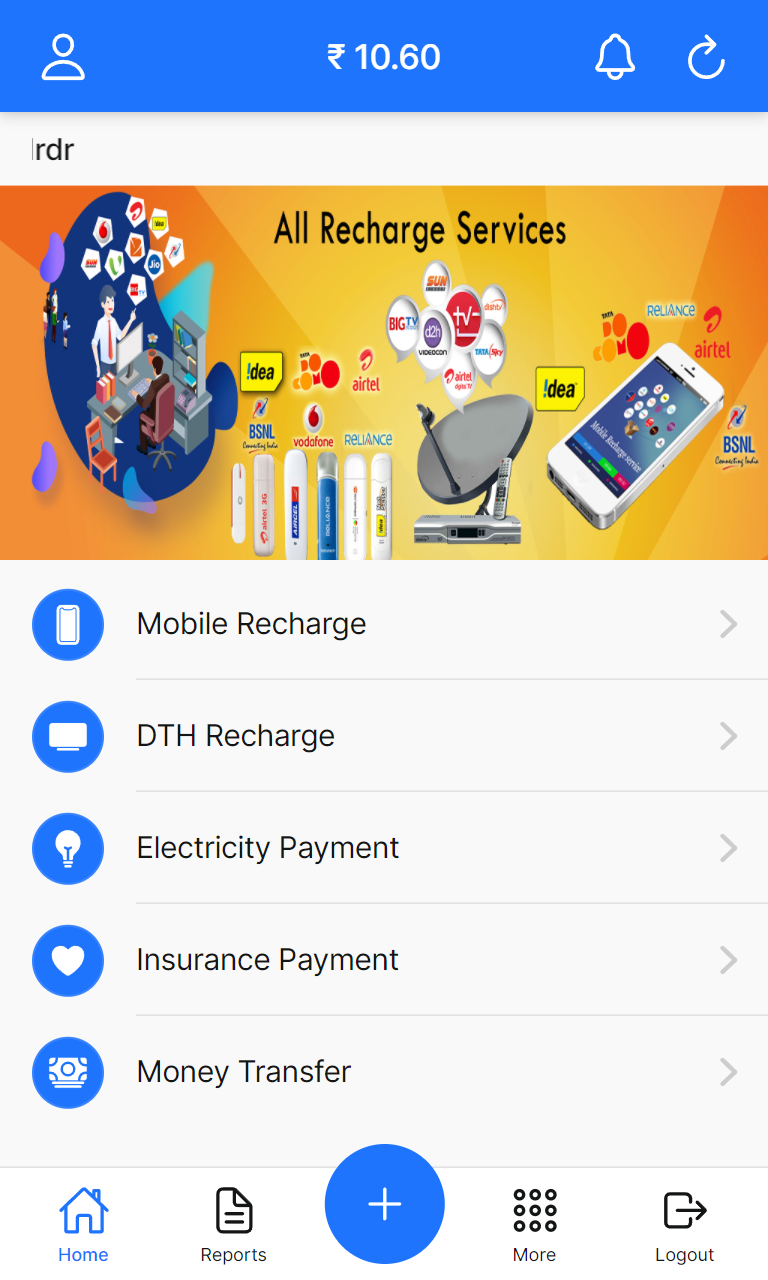Click the DTH Recharge TV icon
Screen dimensions: 768x1280
coord(68,736)
